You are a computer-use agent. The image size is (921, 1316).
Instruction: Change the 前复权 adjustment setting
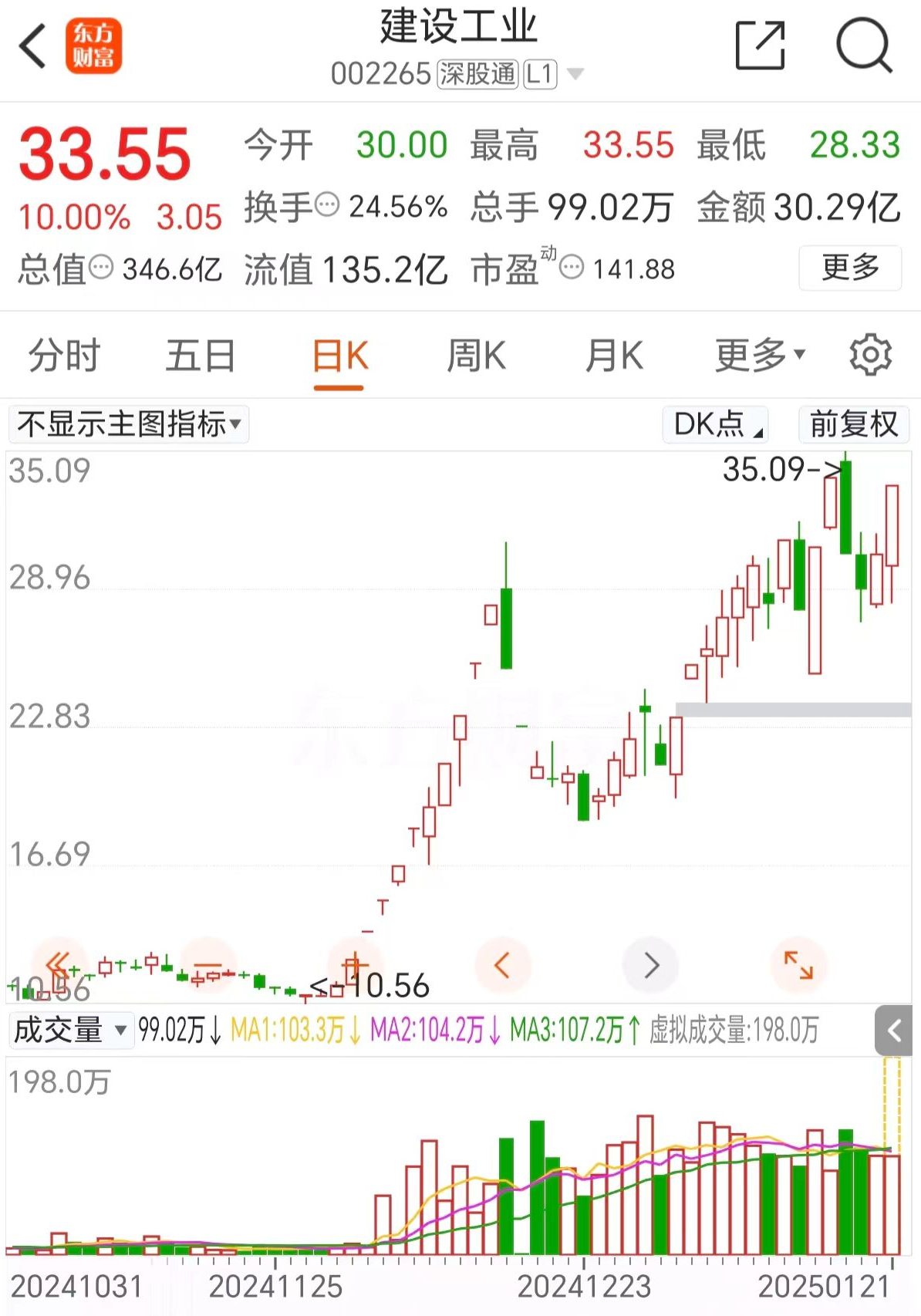(x=854, y=424)
